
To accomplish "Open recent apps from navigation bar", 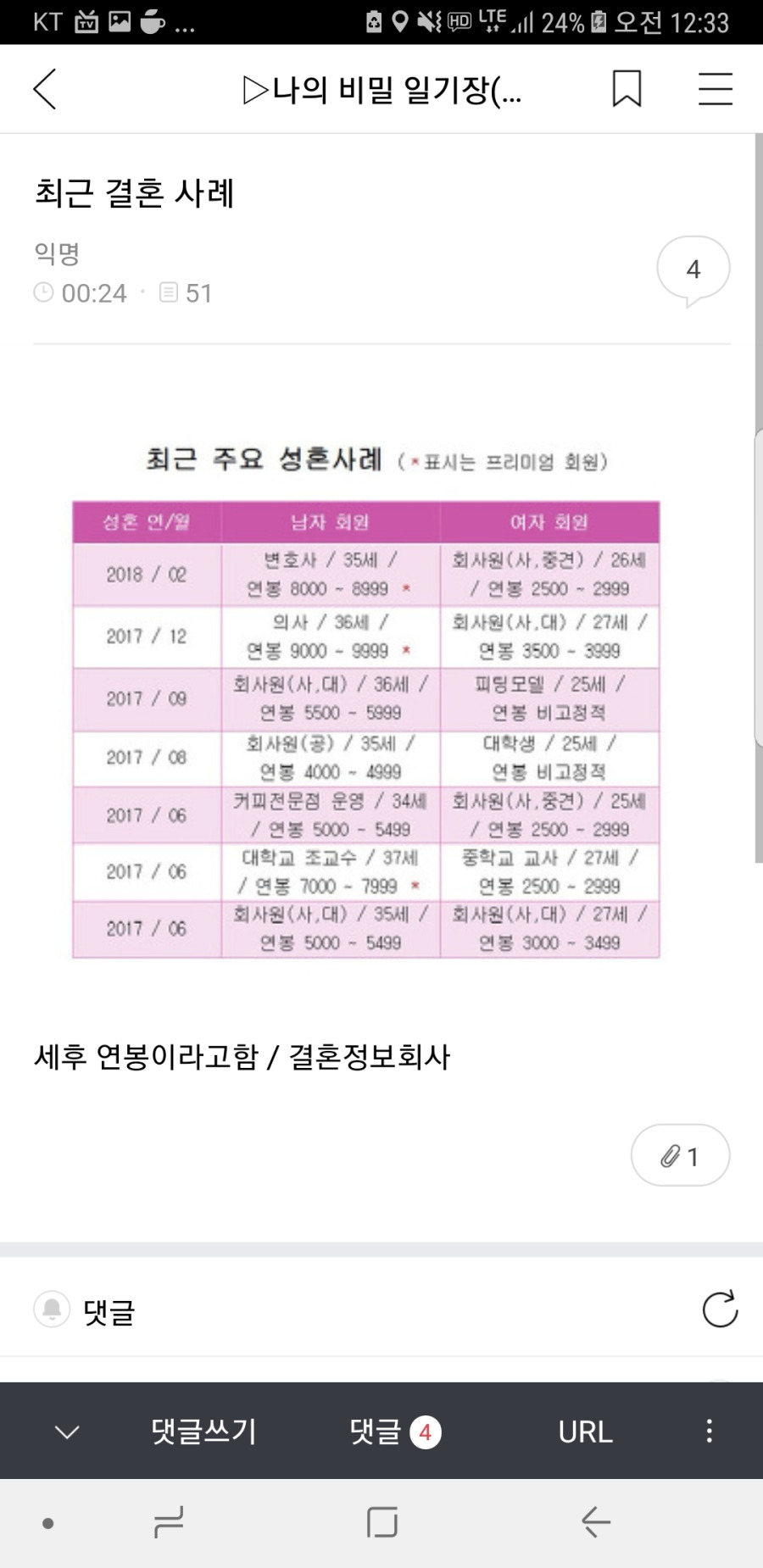I will coord(169,1523).
